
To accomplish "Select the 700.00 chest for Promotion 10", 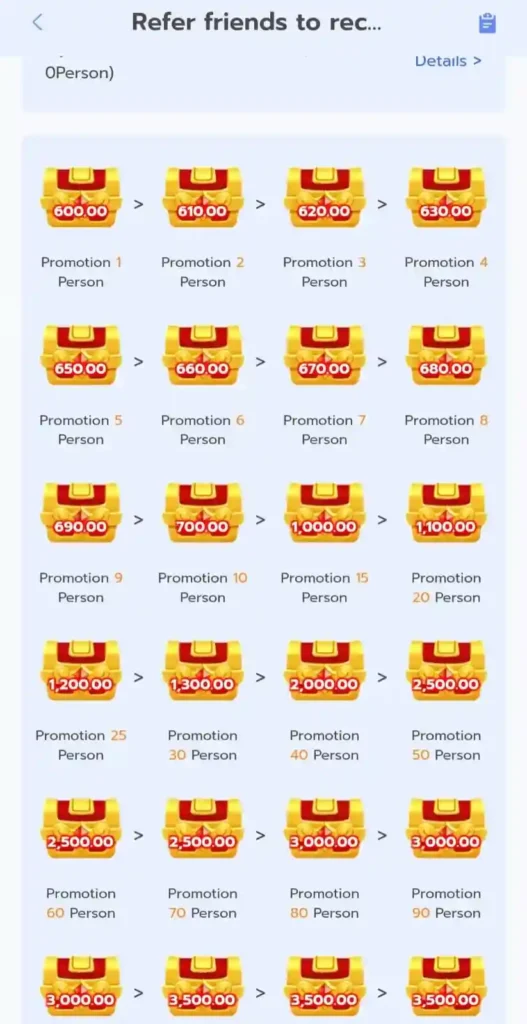I will 202,513.
